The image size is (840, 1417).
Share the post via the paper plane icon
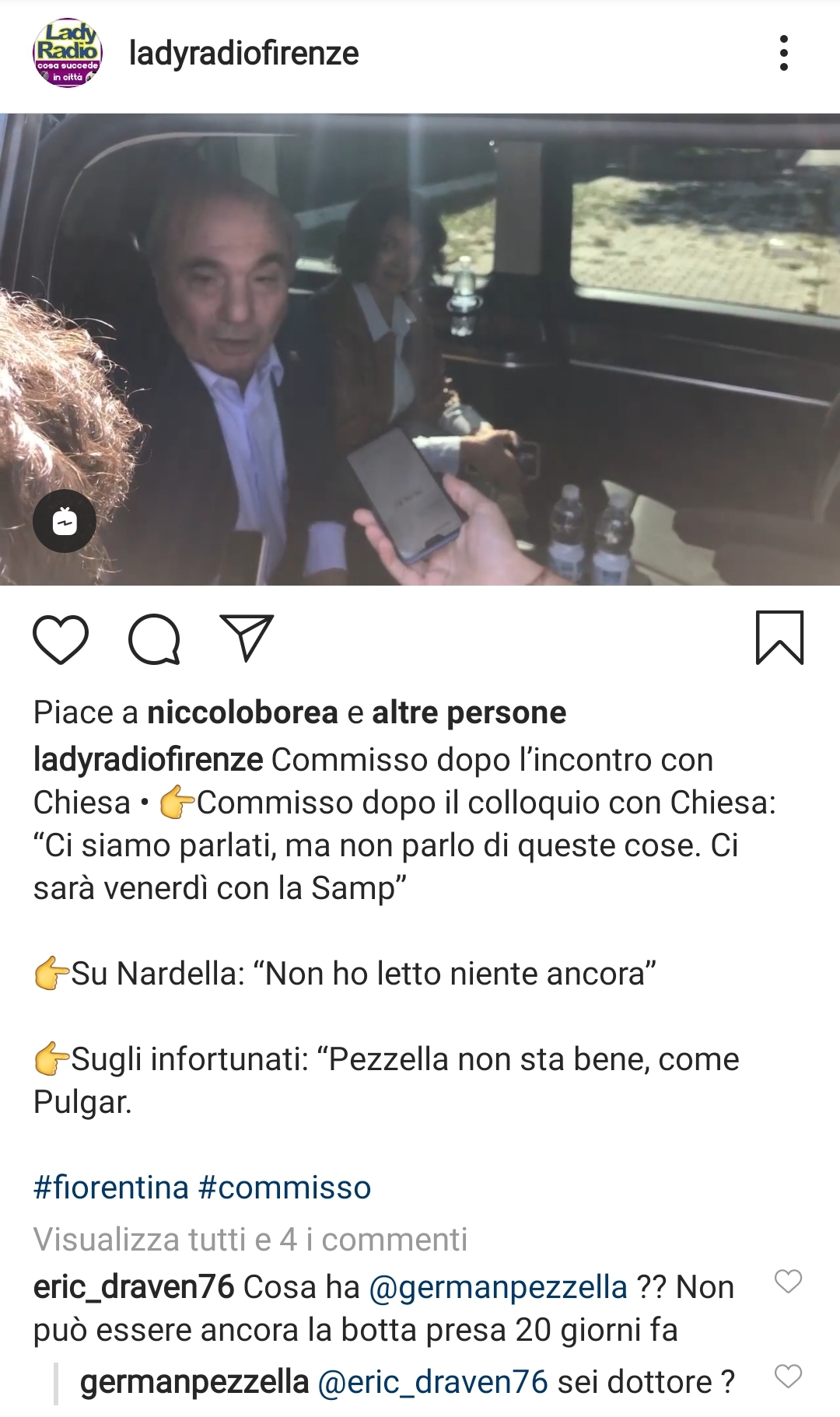[x=247, y=638]
